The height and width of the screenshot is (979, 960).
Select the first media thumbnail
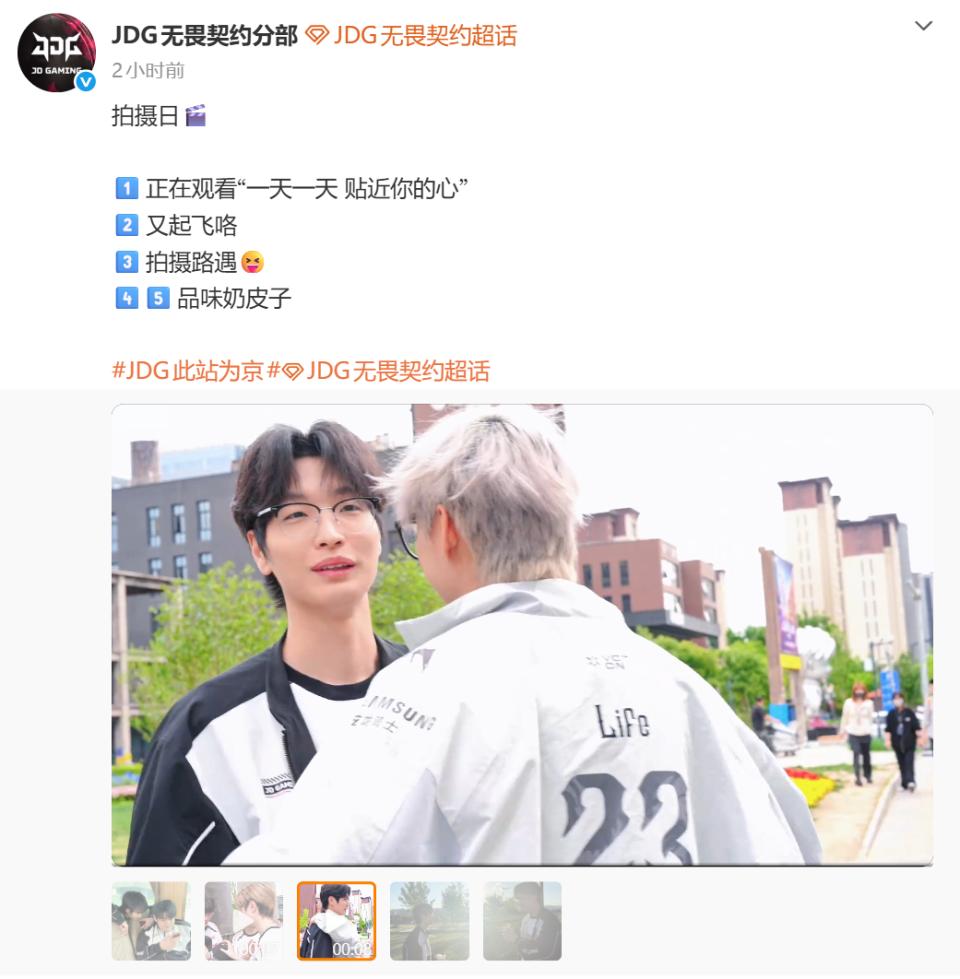coord(151,920)
